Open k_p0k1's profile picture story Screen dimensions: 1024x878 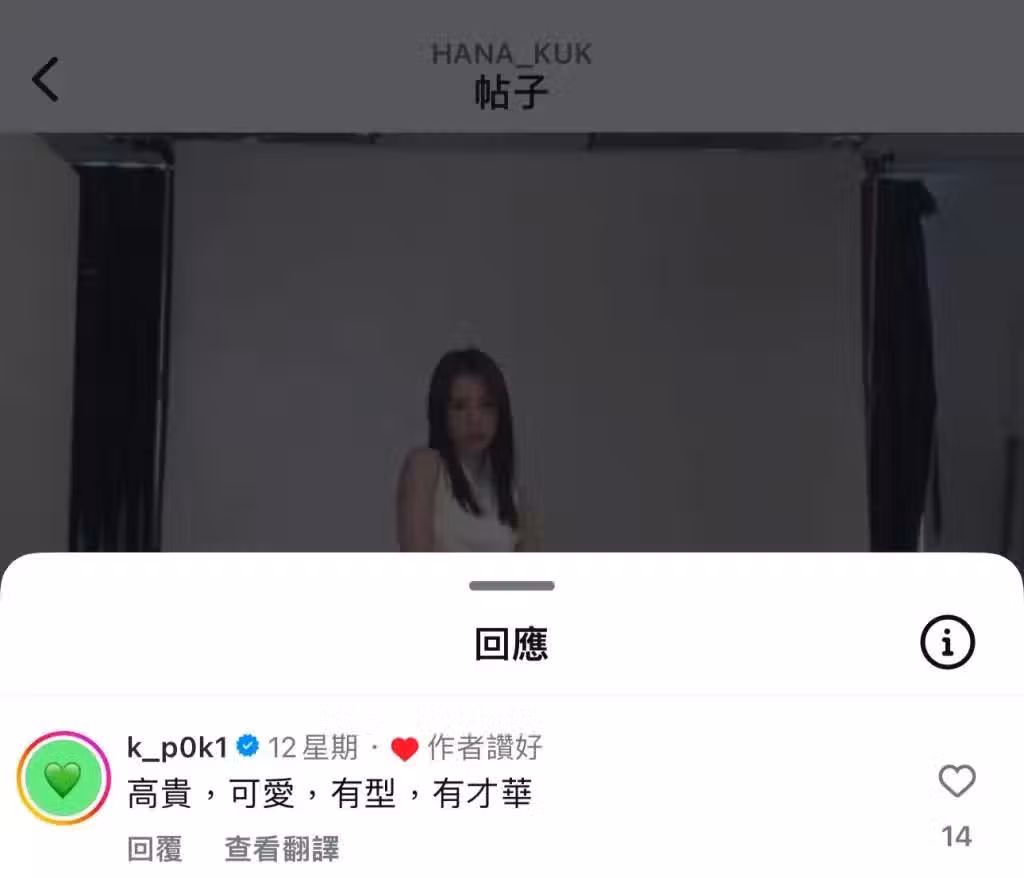coord(63,778)
